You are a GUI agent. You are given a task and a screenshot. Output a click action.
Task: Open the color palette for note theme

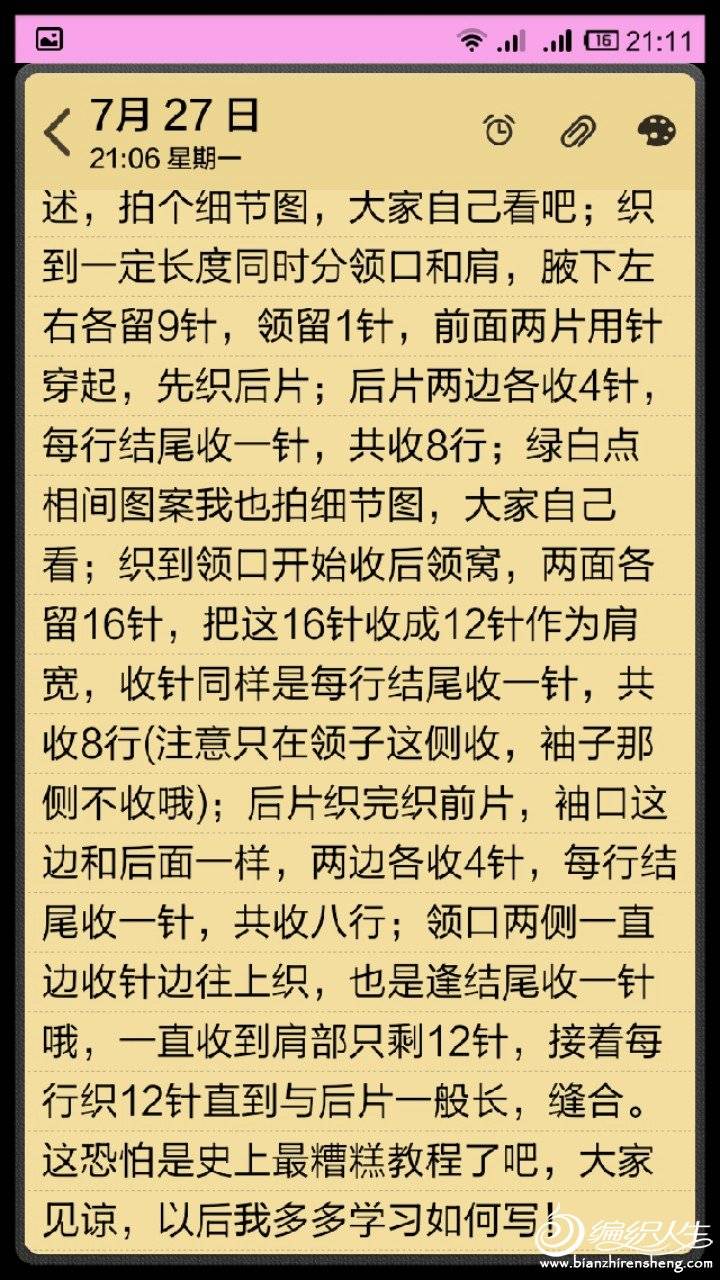(x=656, y=131)
